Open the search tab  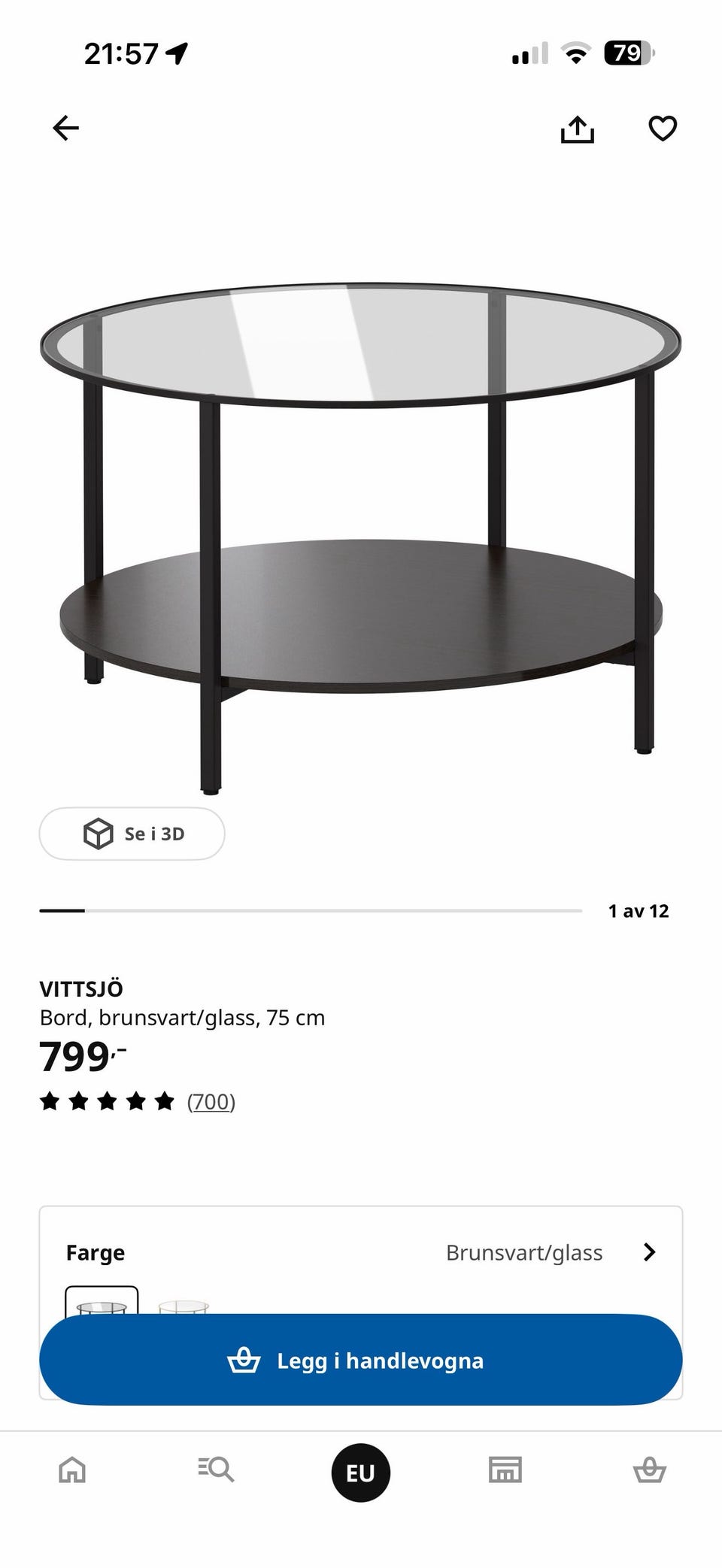(x=216, y=1470)
